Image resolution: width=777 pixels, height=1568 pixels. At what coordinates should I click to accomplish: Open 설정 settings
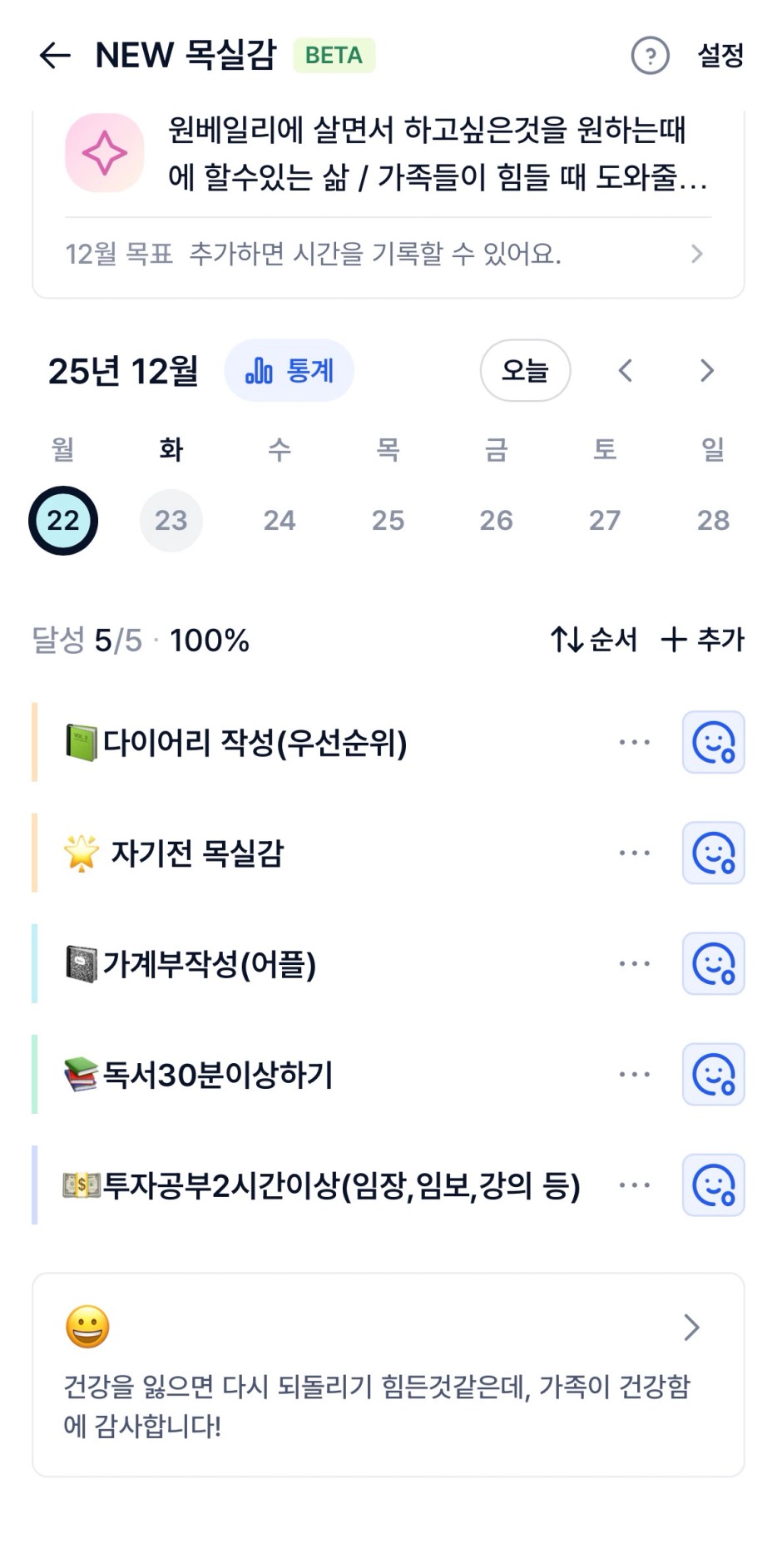click(x=720, y=56)
